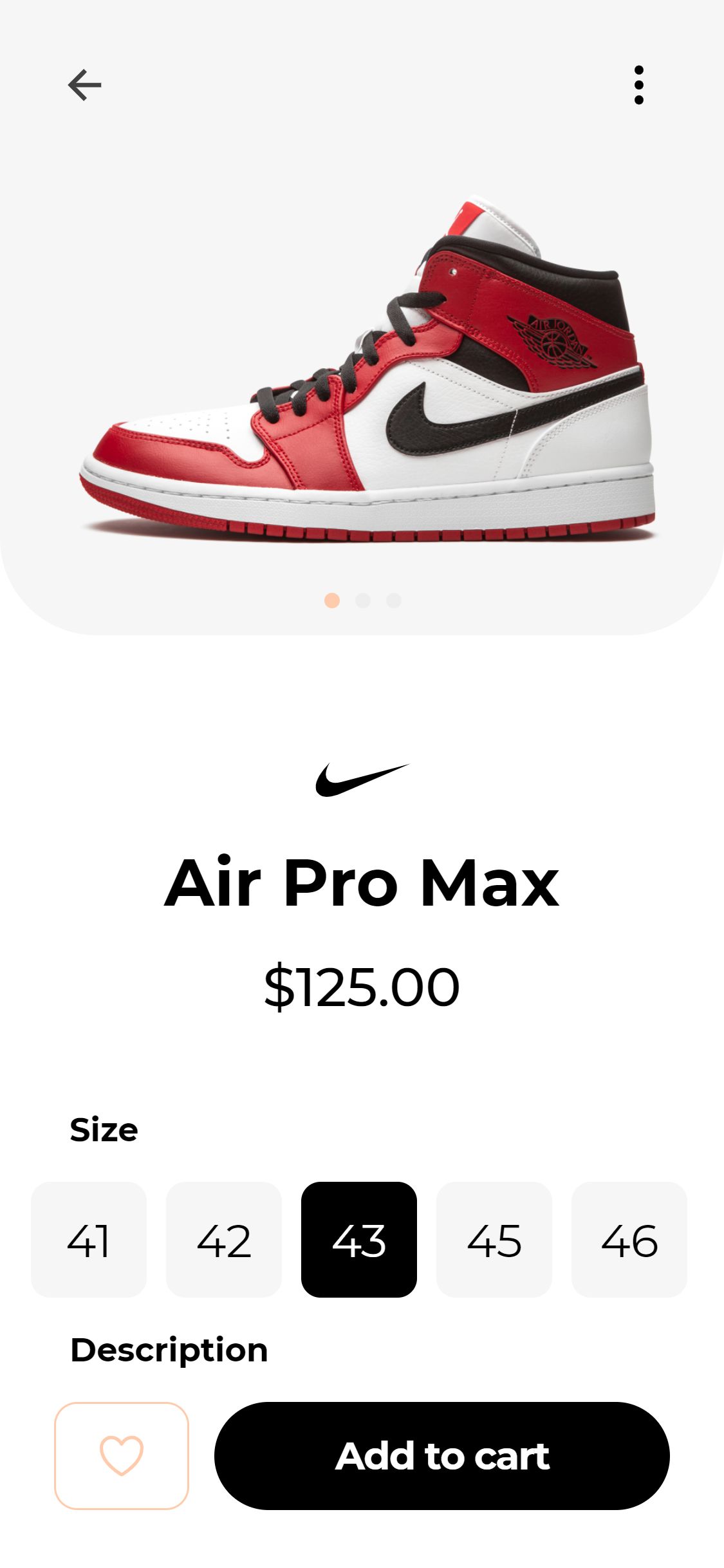Jump to the second image indicator dot
This screenshot has height=1568, width=724.
click(x=363, y=601)
